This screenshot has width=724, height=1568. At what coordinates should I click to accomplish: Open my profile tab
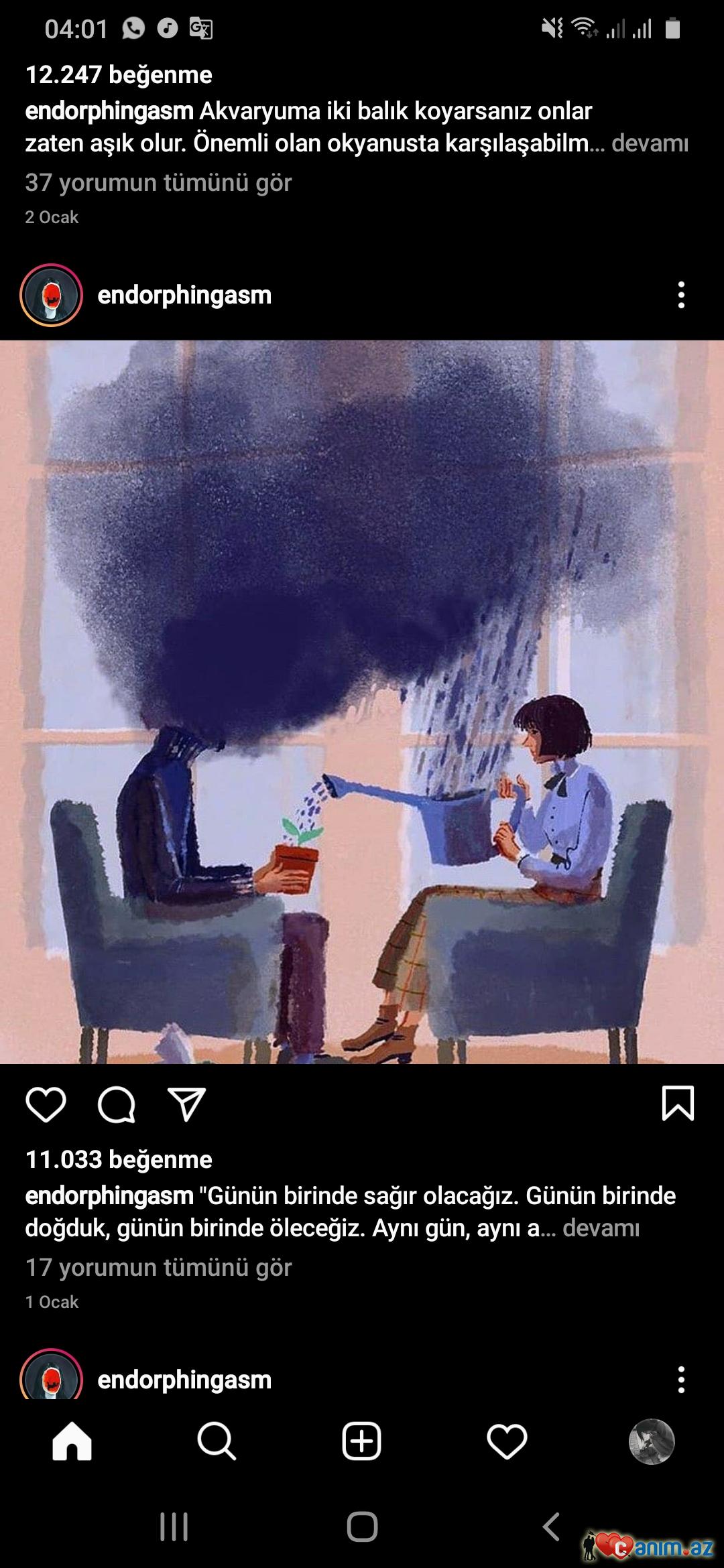click(651, 1441)
